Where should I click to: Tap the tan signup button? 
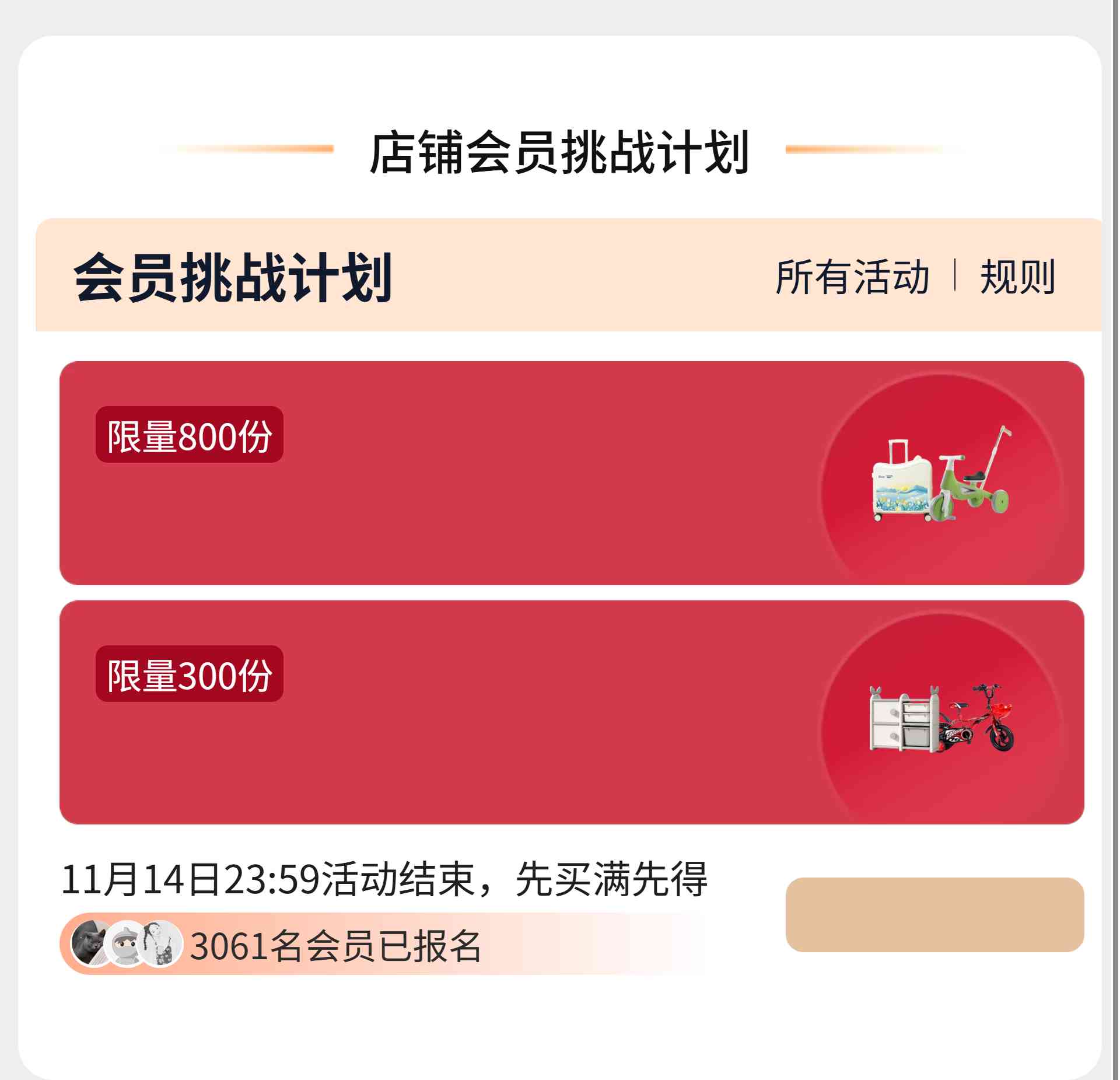pyautogui.click(x=935, y=914)
